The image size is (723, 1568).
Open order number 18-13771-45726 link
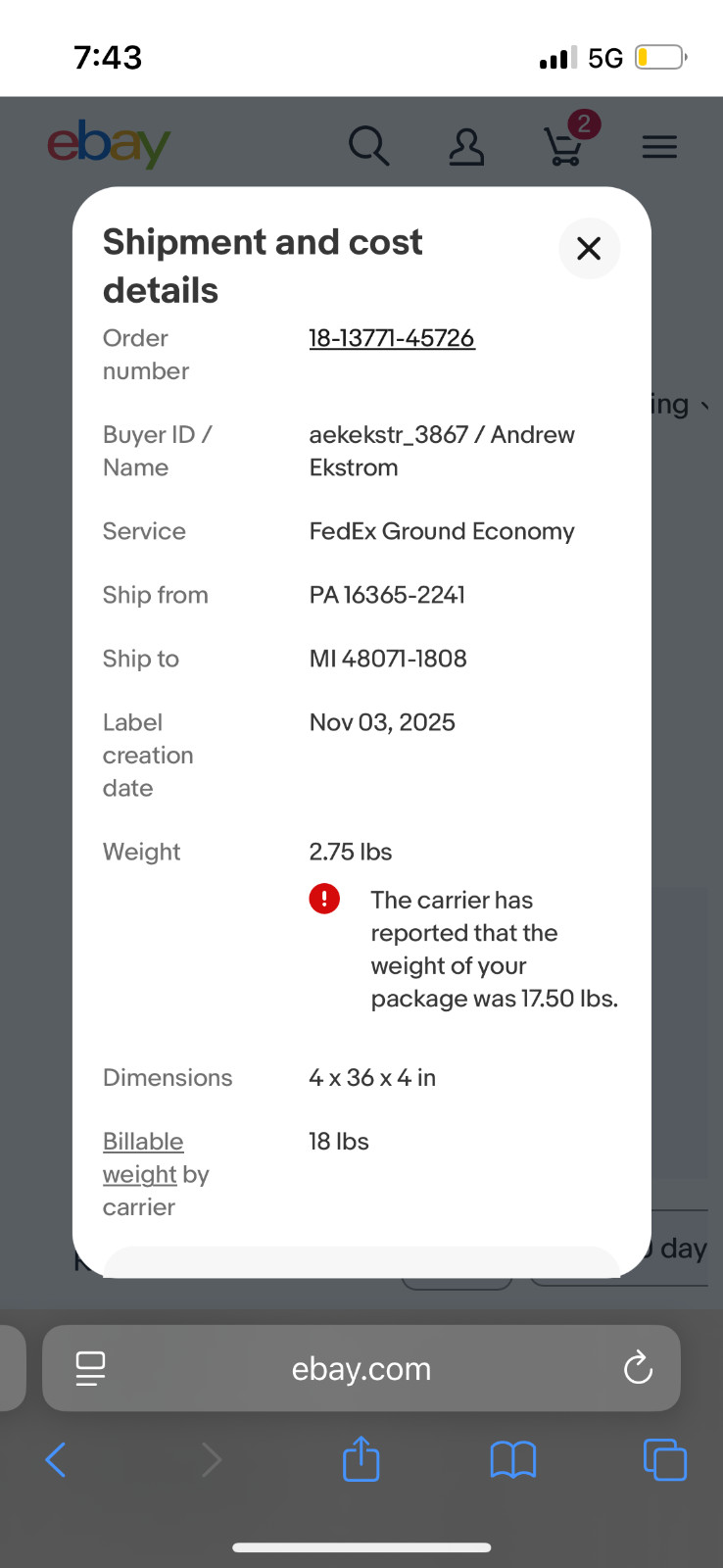tap(392, 338)
